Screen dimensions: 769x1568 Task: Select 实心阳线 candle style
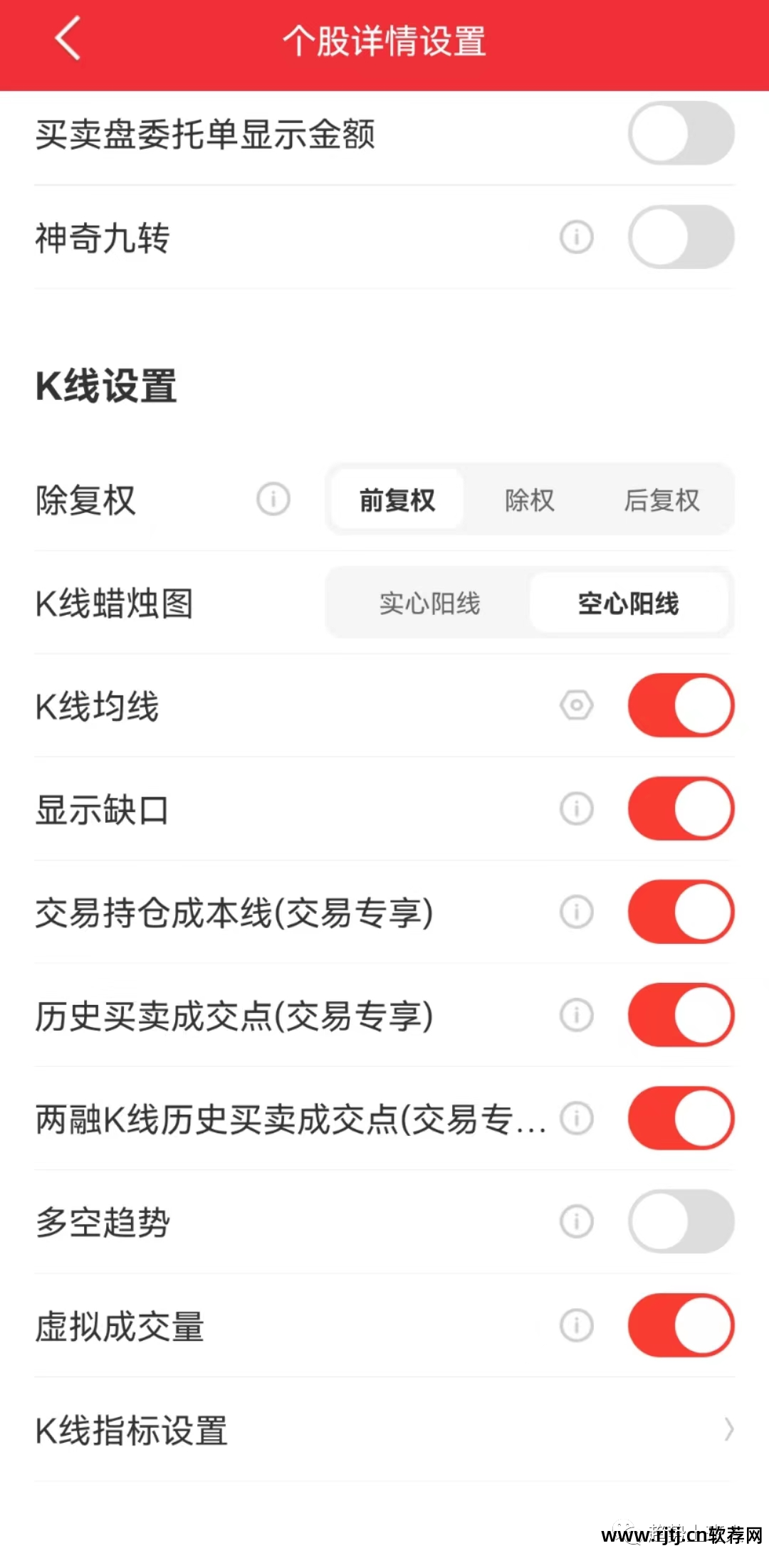(x=429, y=604)
